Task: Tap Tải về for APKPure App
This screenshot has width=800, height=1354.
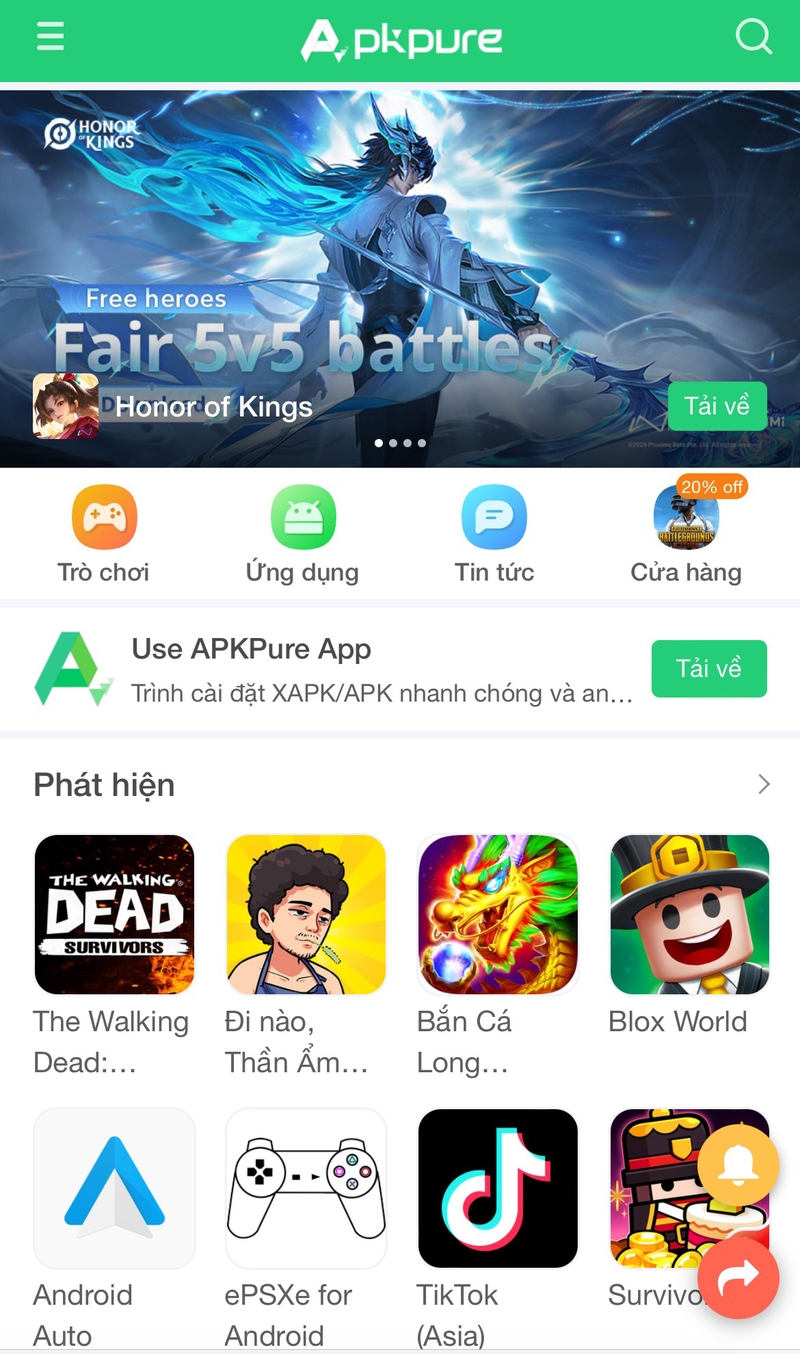Action: coord(708,668)
